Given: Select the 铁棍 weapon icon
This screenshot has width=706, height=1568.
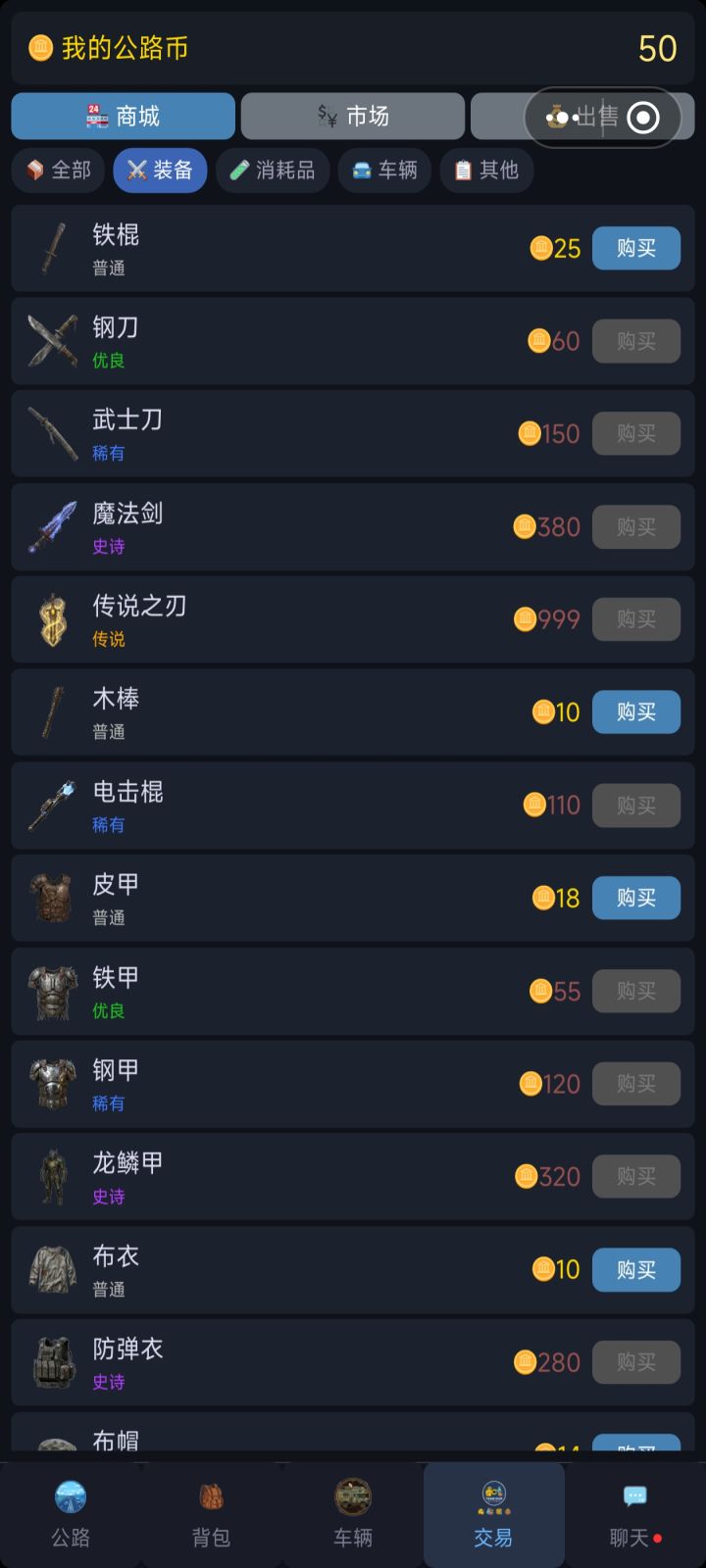Looking at the screenshot, I should point(50,248).
